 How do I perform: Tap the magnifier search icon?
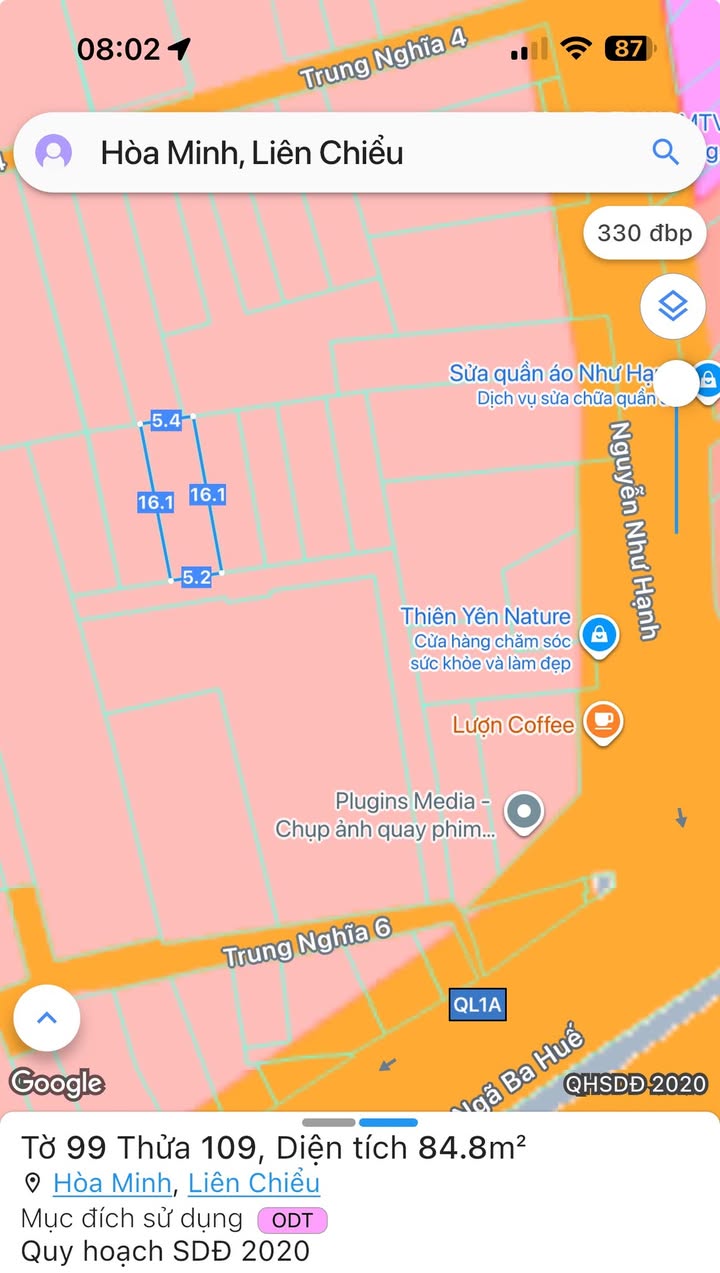665,152
